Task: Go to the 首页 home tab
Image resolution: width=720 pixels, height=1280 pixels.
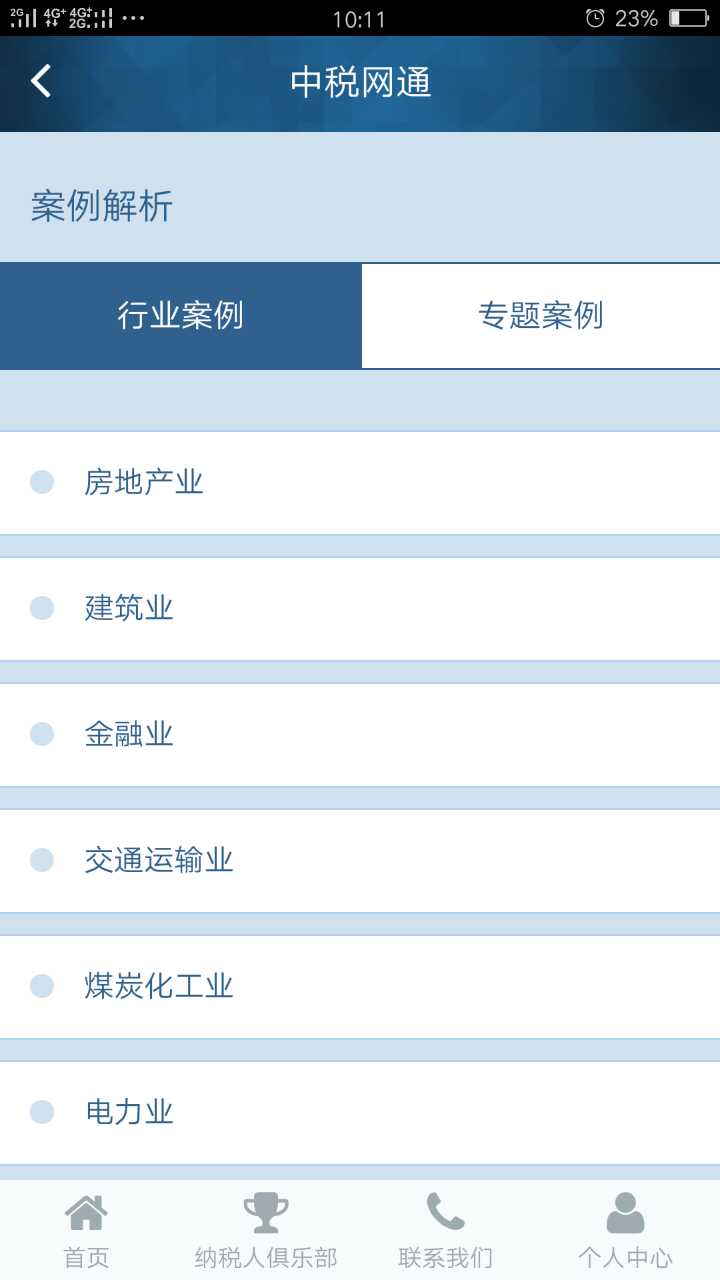Action: pos(86,1231)
